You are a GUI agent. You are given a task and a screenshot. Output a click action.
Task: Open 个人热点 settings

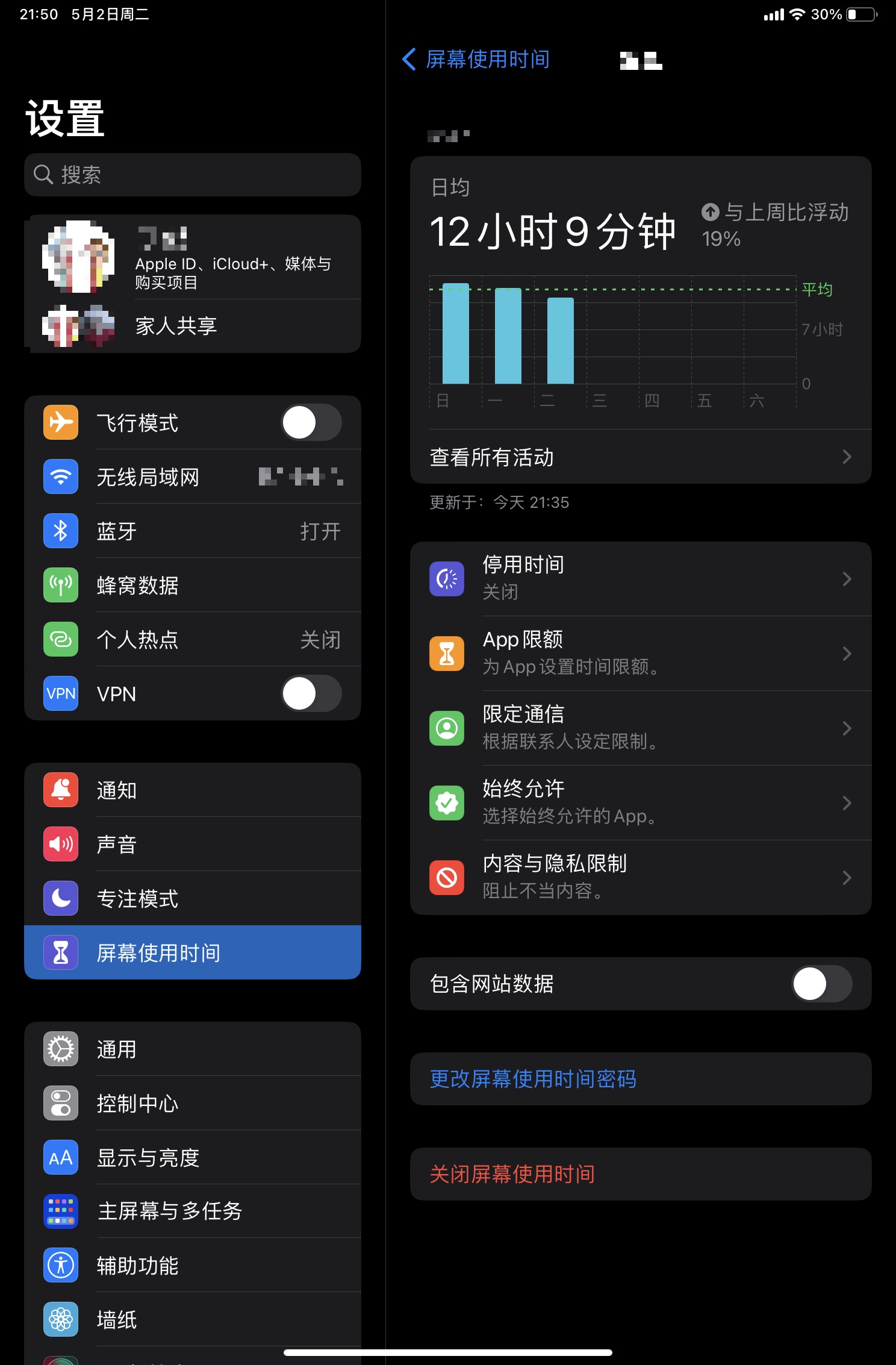[193, 640]
